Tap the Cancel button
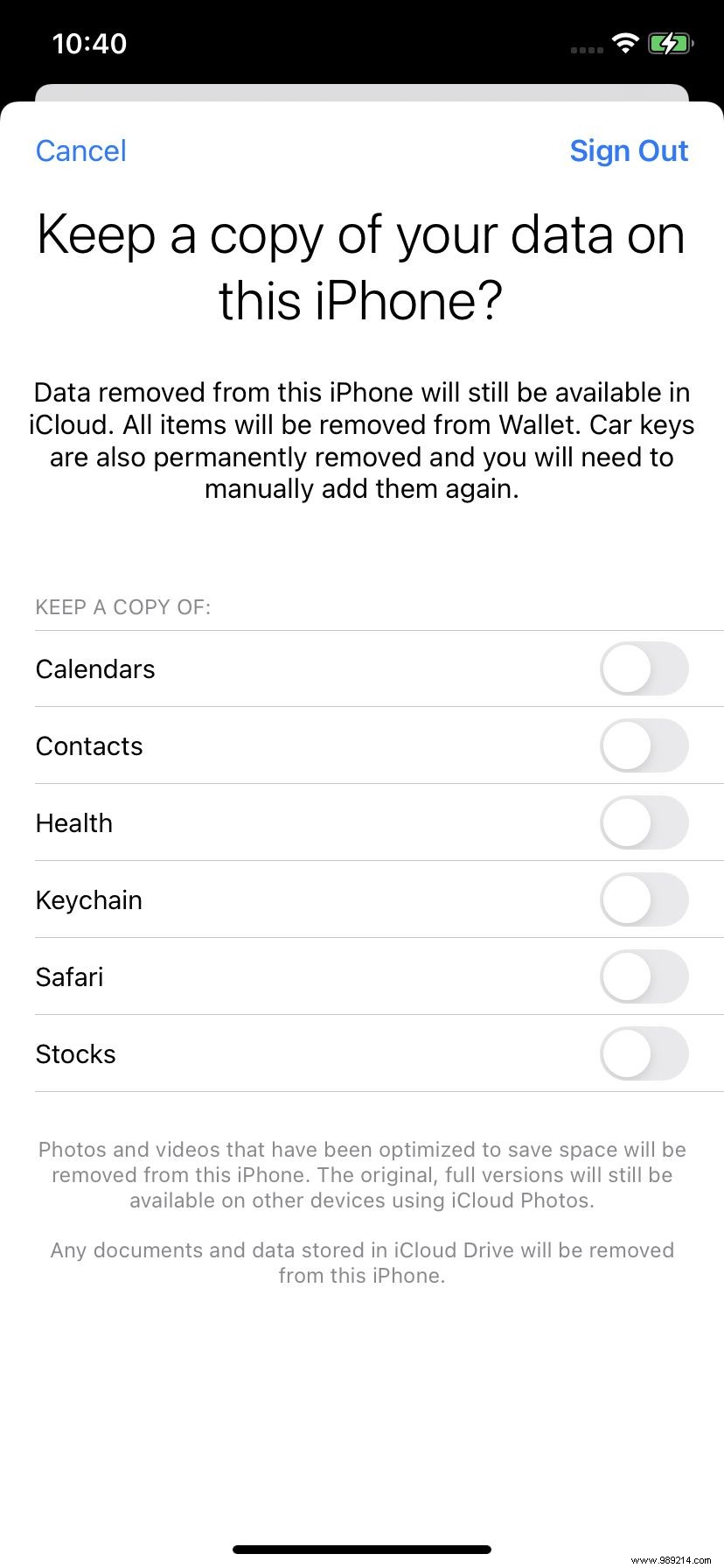724x1568 pixels. click(x=80, y=150)
